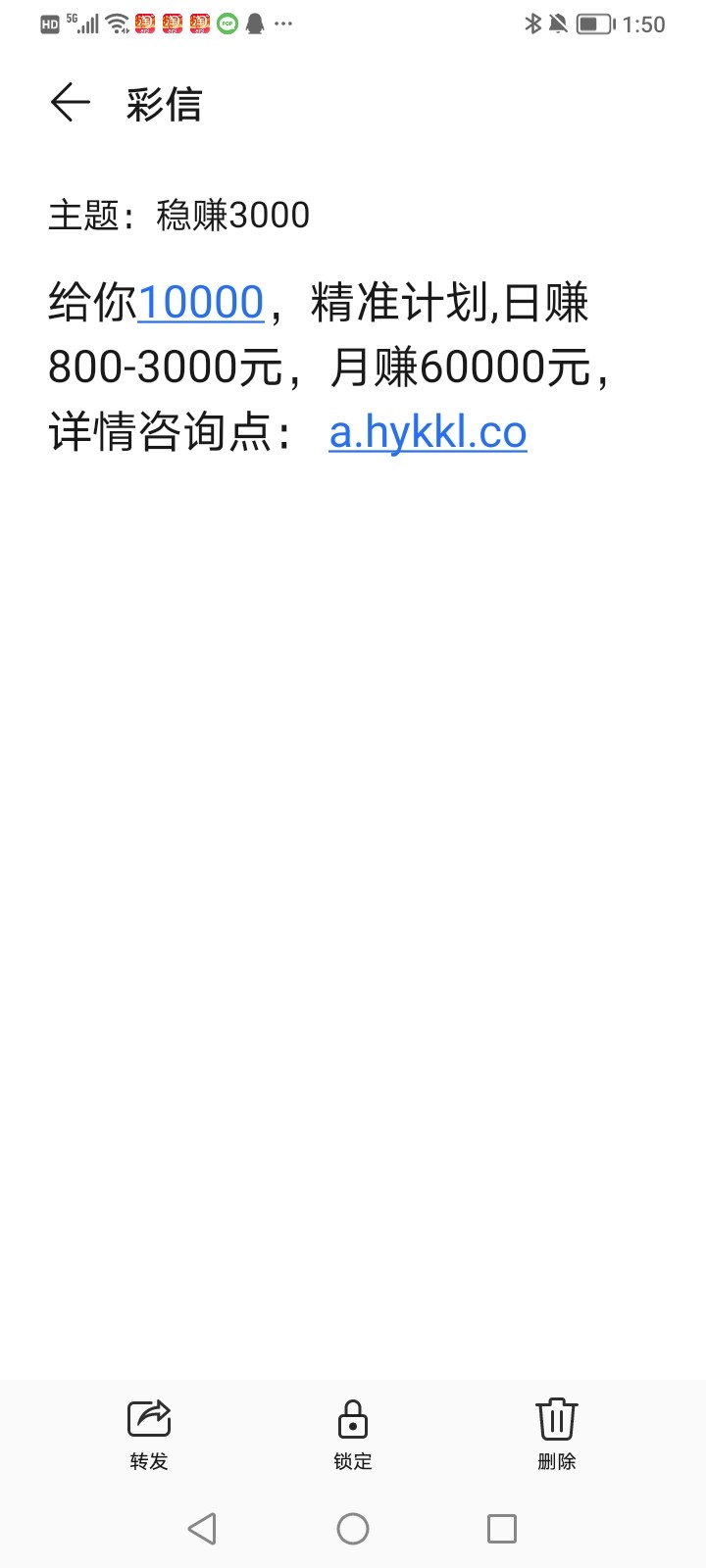Screen dimensions: 706x1568
Task: Tap the delete (删除) trash icon
Action: pyautogui.click(x=556, y=1418)
